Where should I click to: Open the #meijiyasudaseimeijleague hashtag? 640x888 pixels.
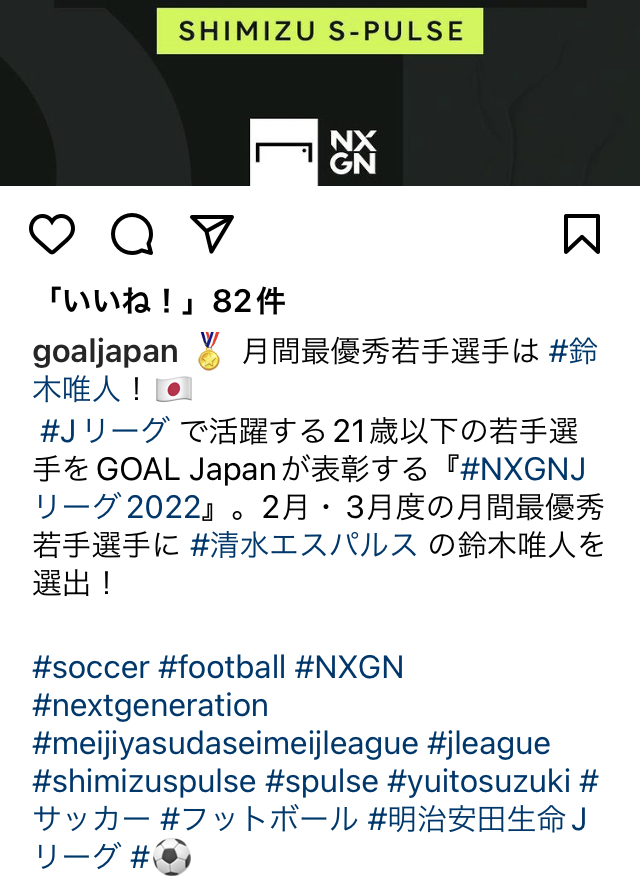(x=225, y=743)
